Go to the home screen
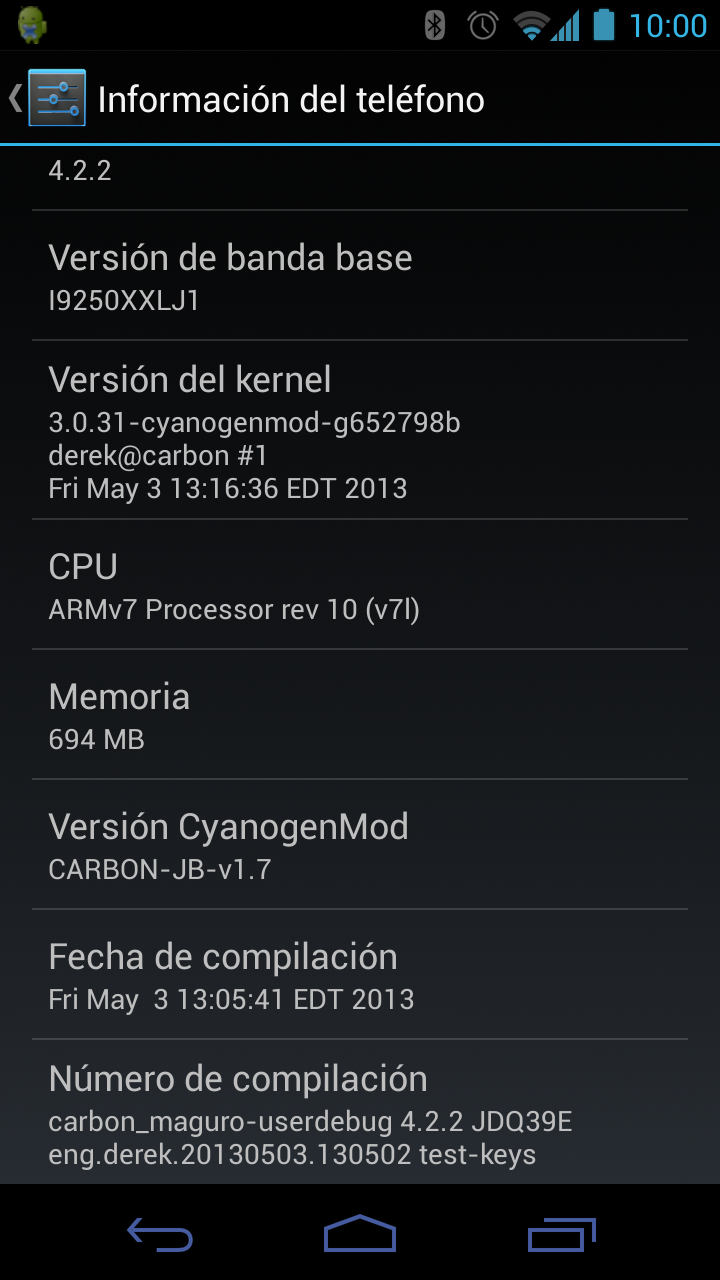 click(360, 1233)
